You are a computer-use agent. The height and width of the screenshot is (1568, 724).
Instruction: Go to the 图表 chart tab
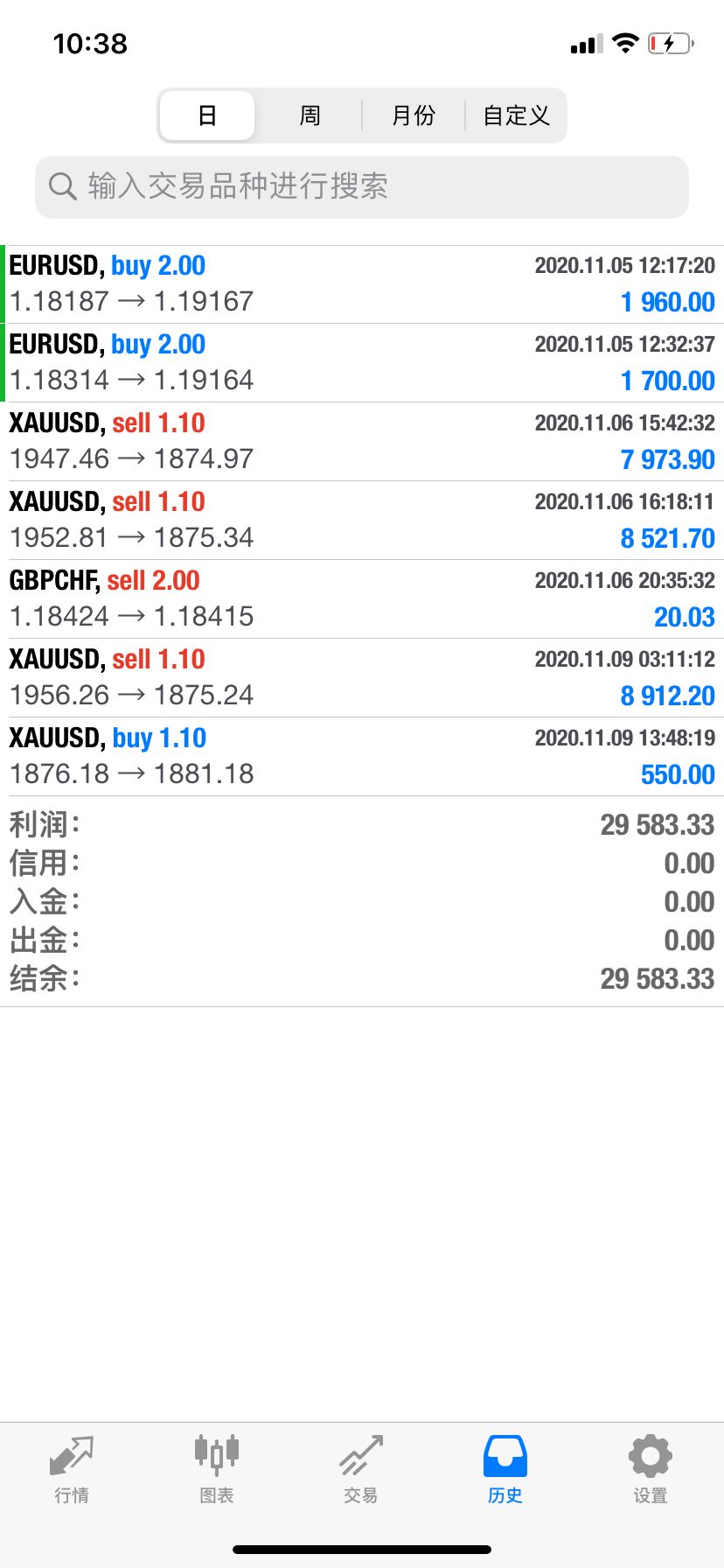tap(217, 1470)
